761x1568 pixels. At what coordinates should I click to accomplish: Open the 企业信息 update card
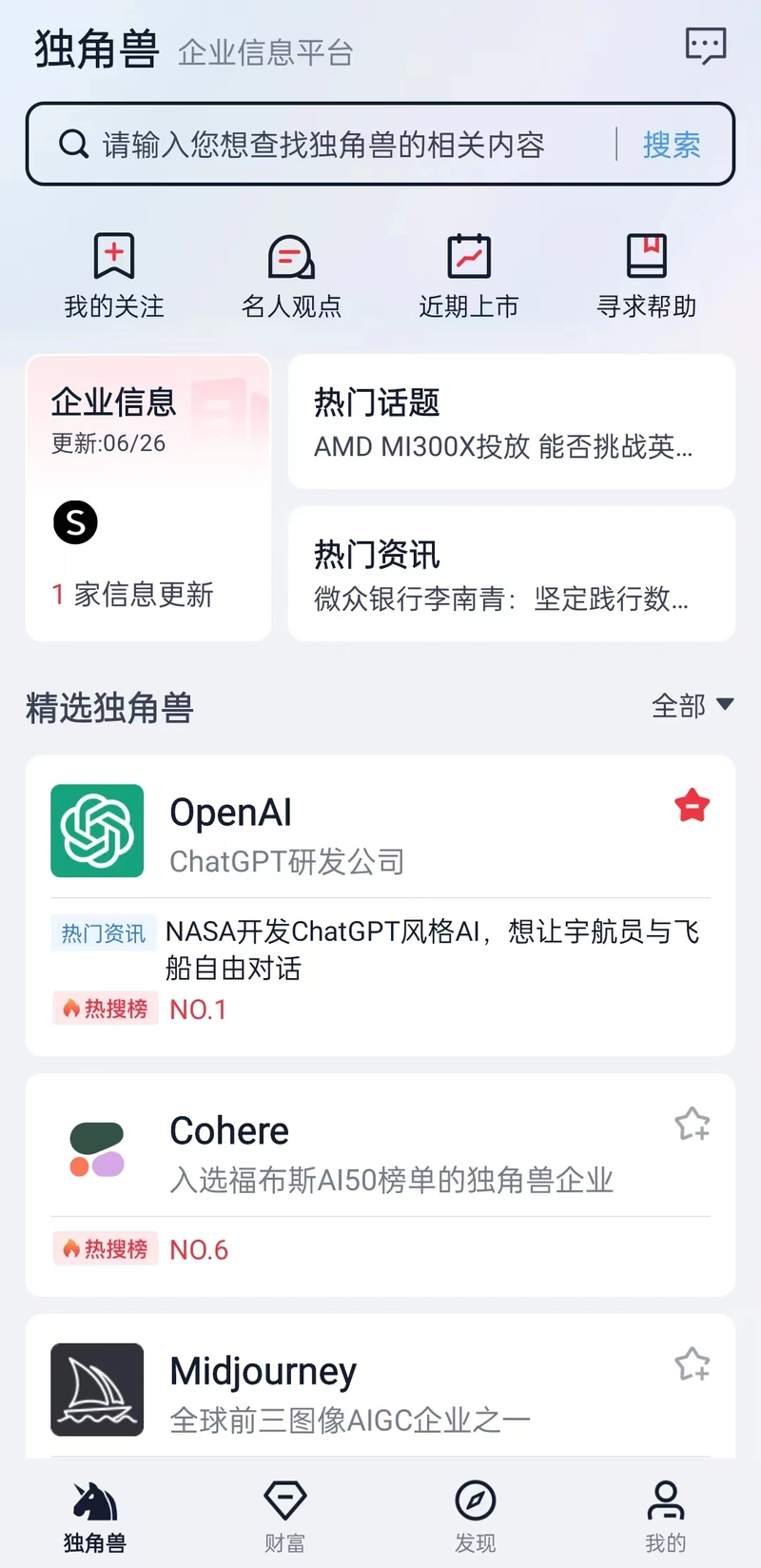[148, 498]
